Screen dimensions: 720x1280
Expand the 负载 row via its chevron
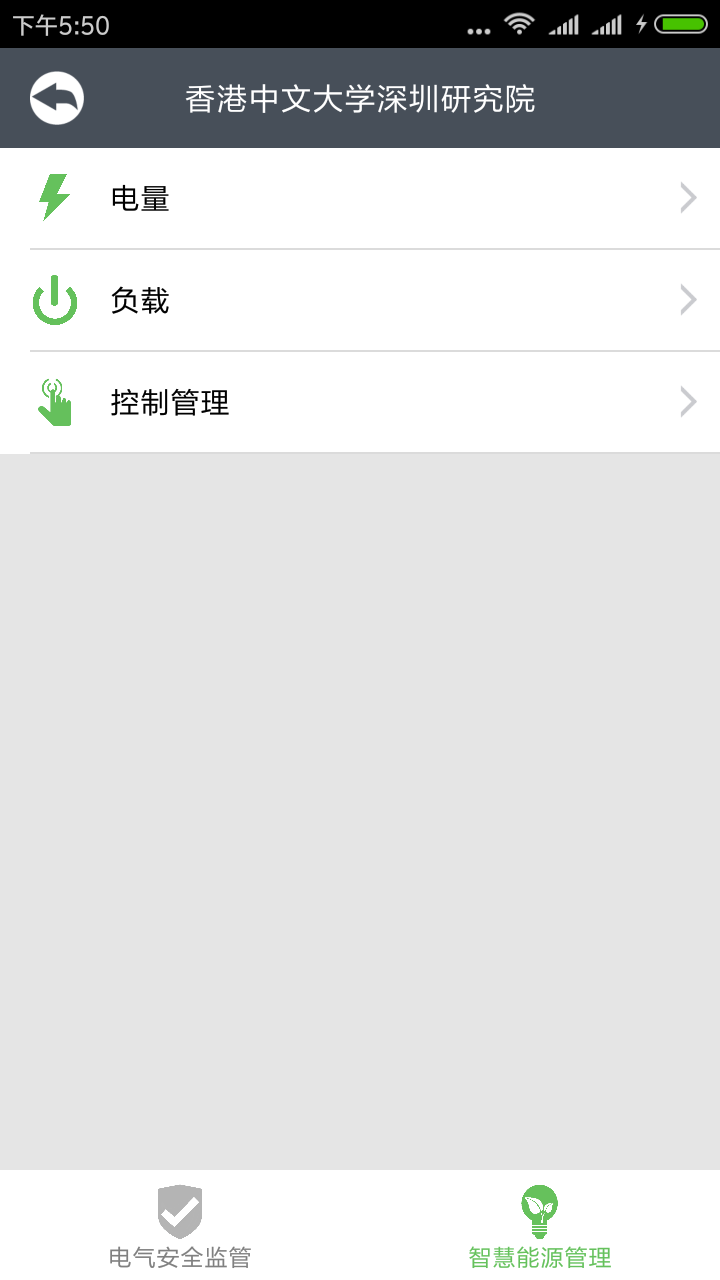[687, 299]
